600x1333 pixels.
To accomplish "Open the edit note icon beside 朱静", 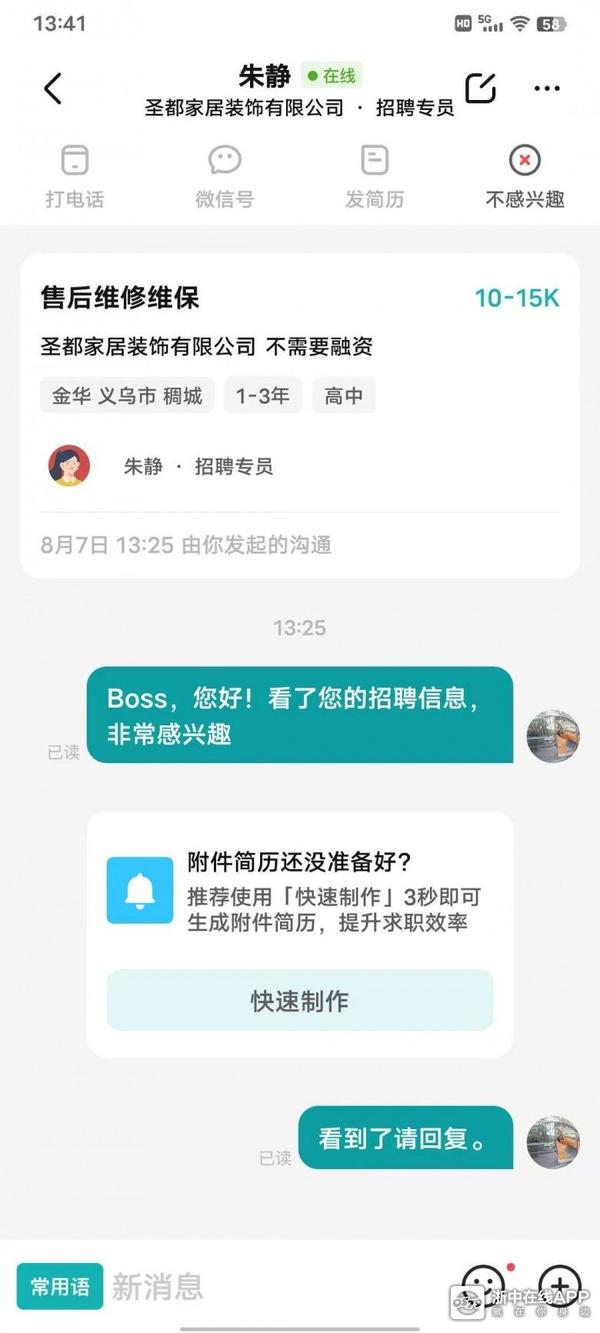I will pyautogui.click(x=481, y=88).
